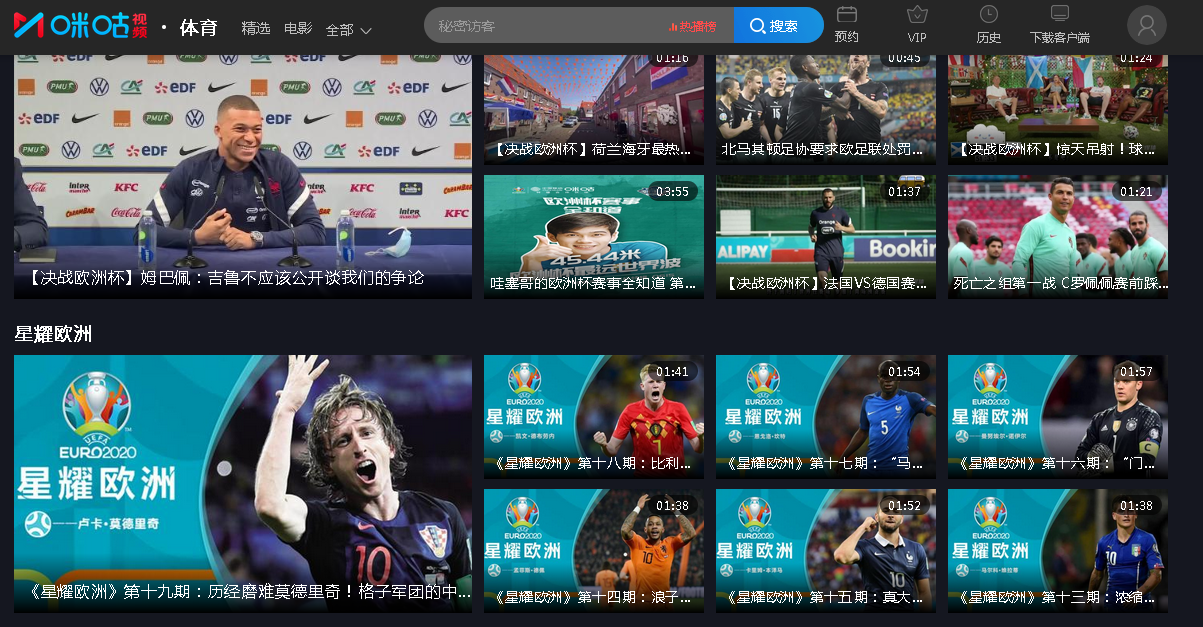Screen dimensions: 1203x627
Task: Open 下载客户端 download client
Action: tap(1059, 25)
